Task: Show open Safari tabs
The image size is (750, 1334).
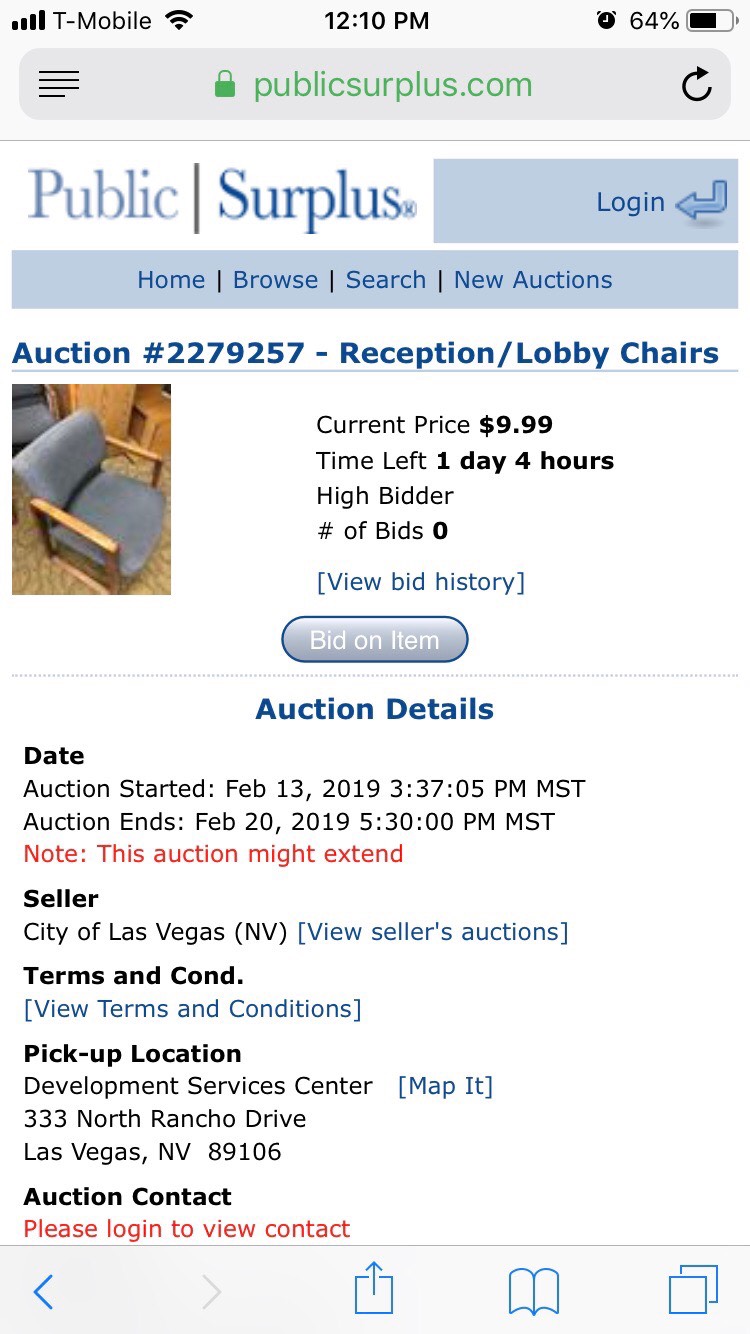Action: pos(692,1291)
